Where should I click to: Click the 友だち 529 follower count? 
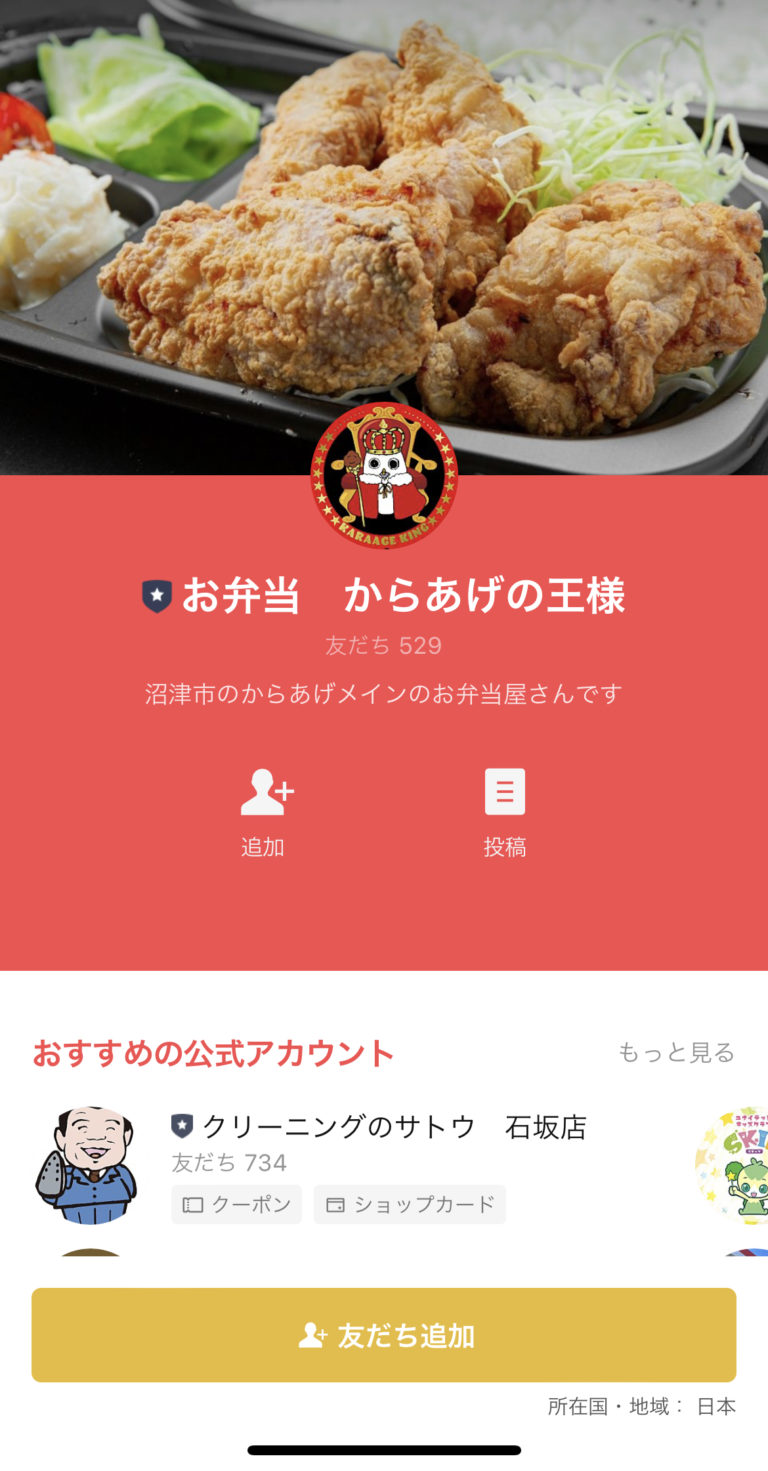point(383,646)
